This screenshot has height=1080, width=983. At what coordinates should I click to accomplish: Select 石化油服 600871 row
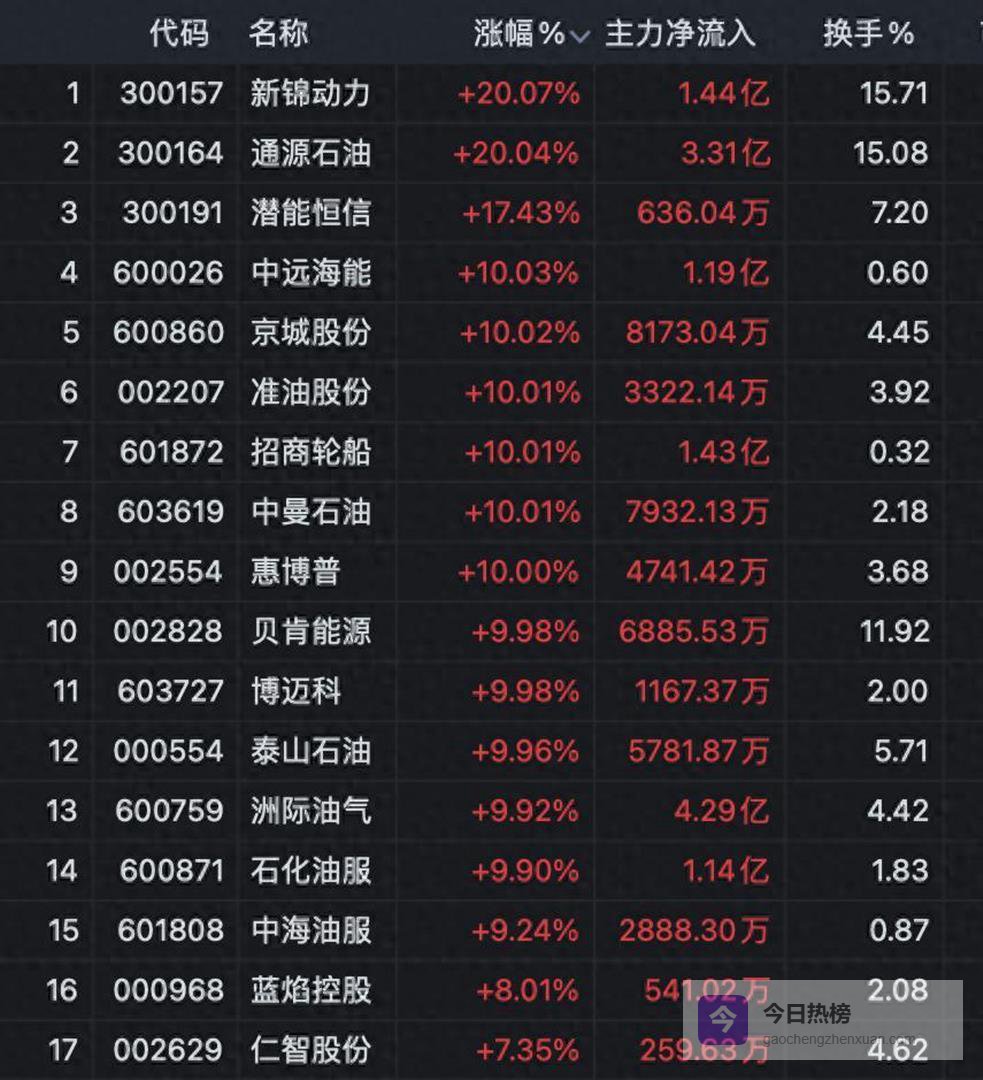coord(310,870)
